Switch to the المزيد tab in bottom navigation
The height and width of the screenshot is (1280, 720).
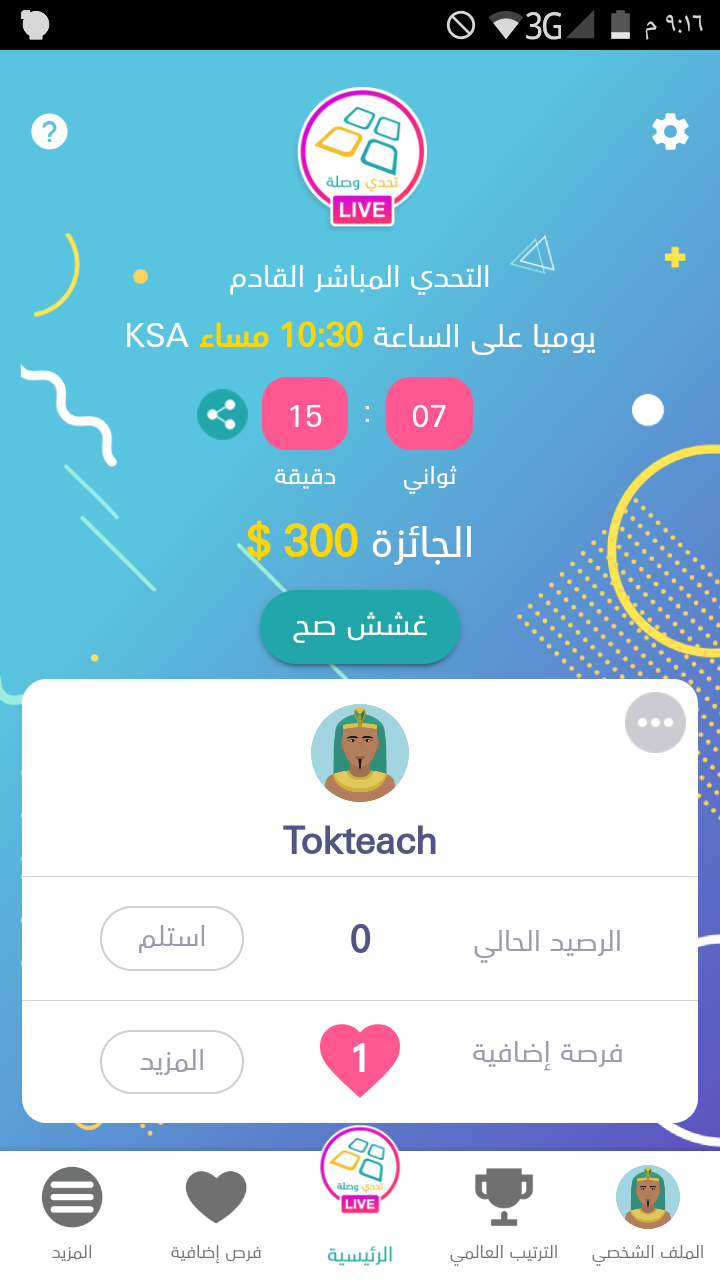coord(72,1212)
